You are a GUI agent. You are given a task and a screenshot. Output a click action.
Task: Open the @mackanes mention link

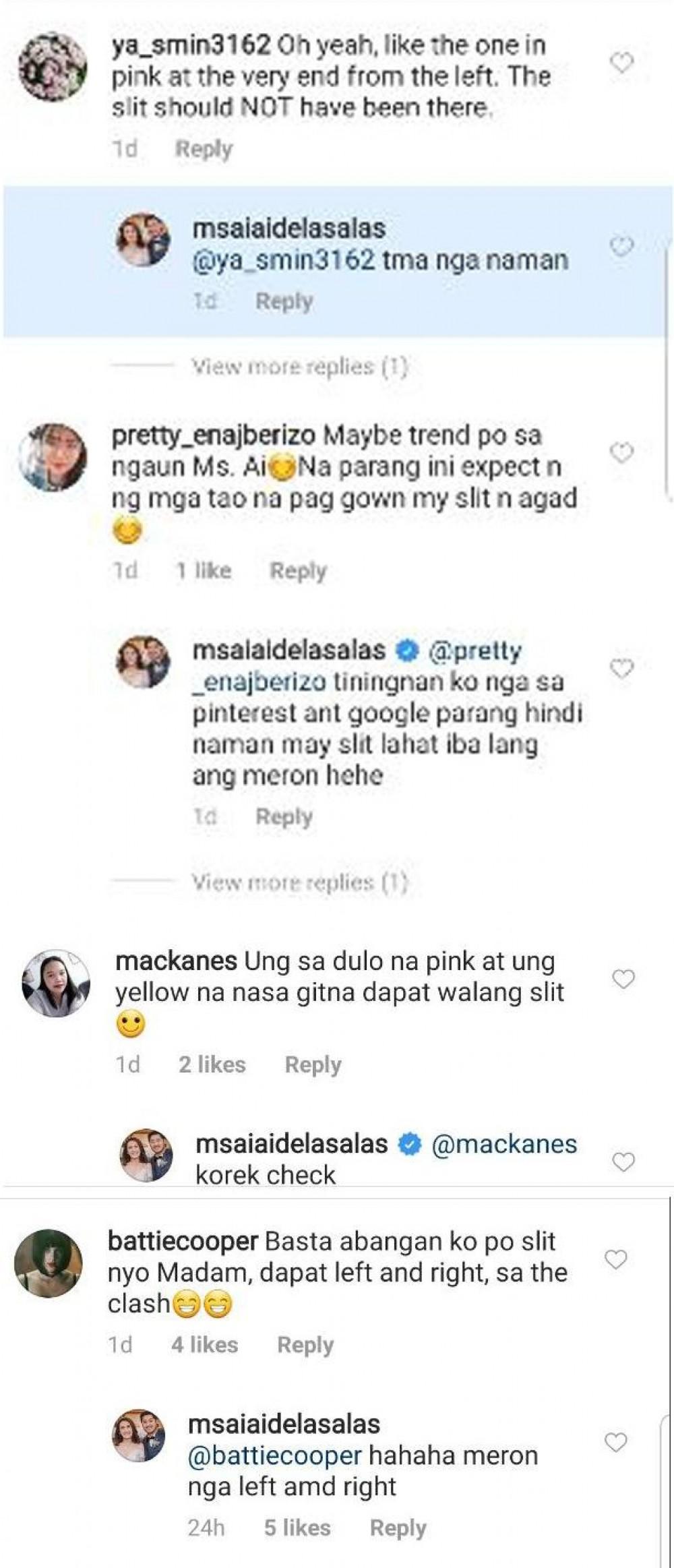[503, 1144]
